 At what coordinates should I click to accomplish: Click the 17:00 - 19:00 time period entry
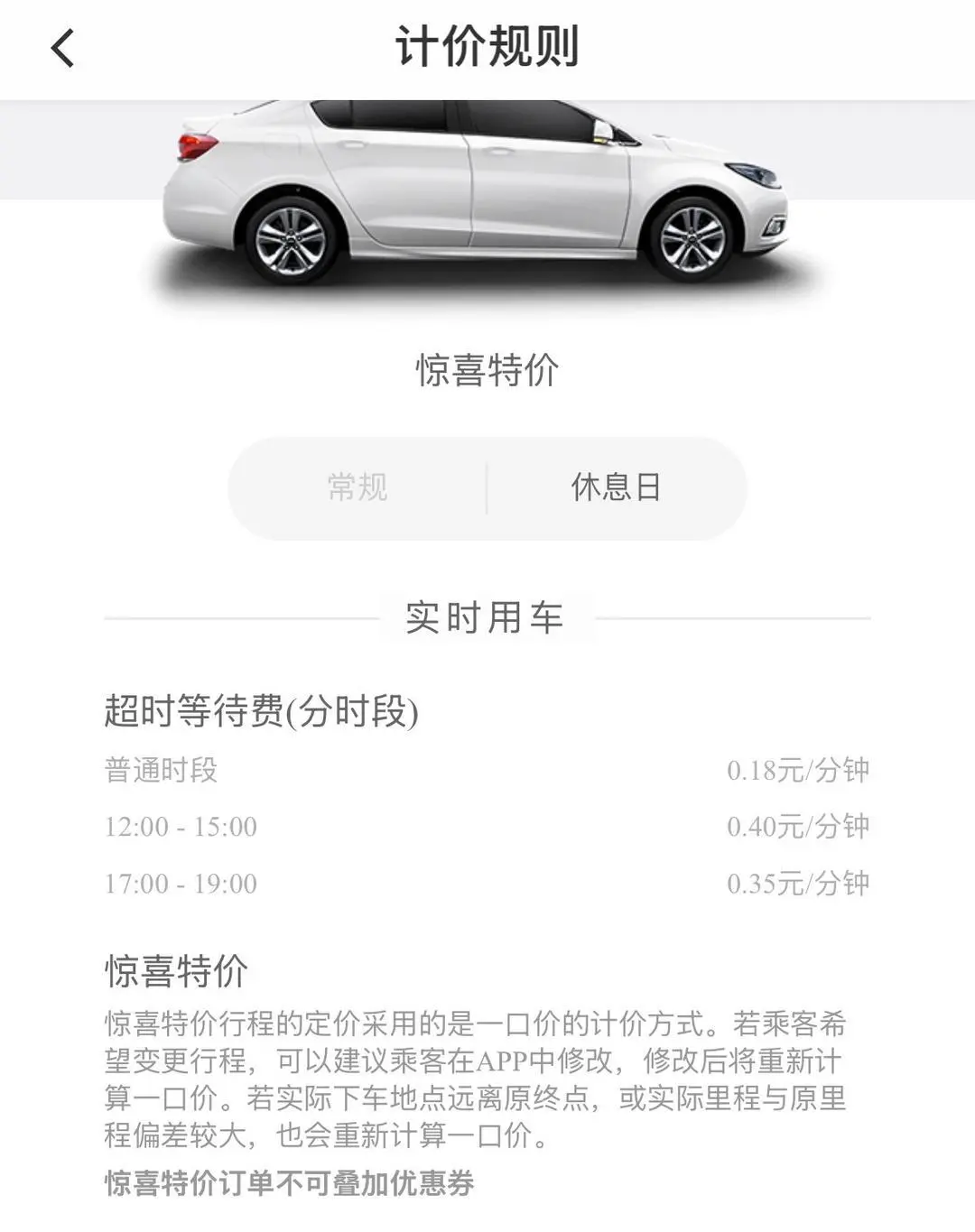[178, 883]
